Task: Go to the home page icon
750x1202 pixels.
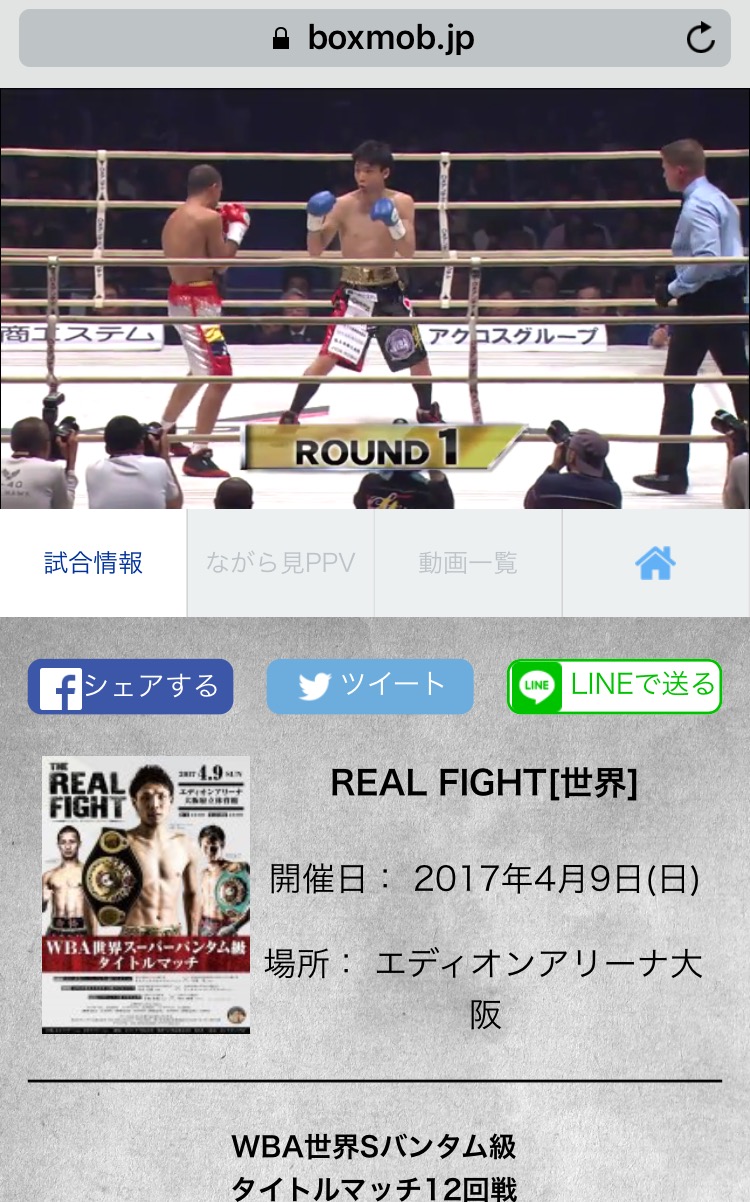Action: (x=656, y=564)
